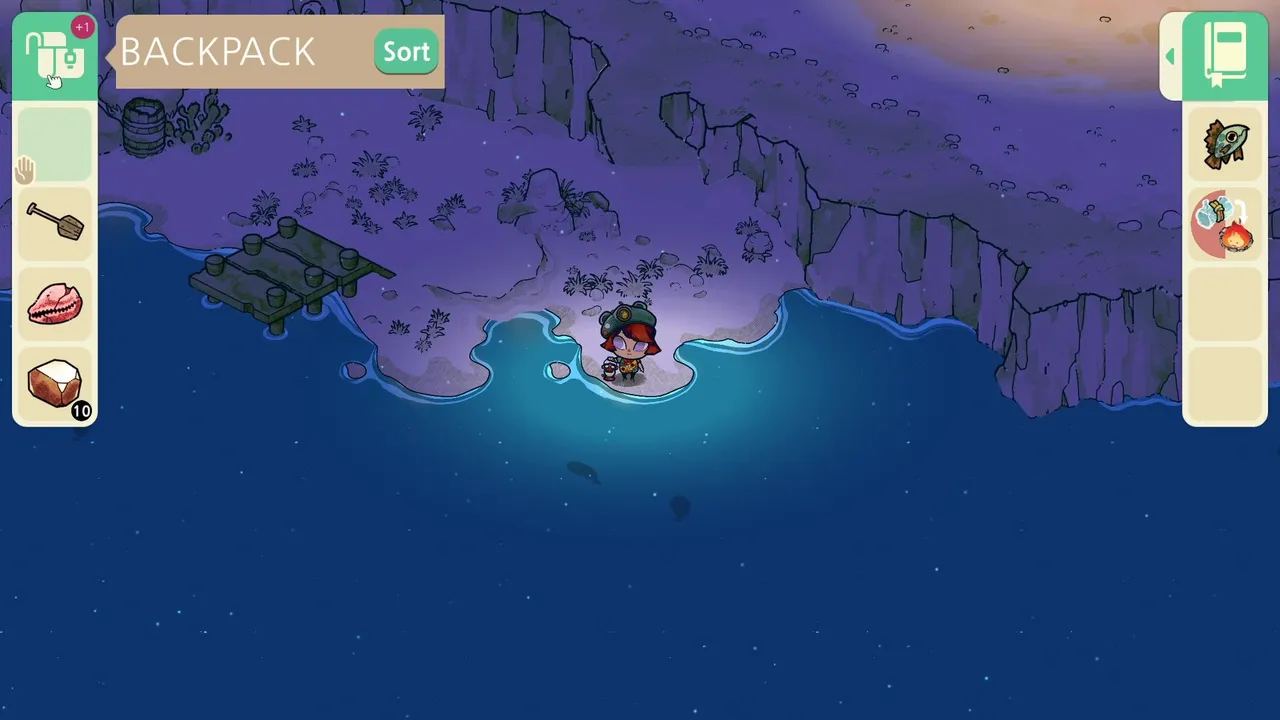The height and width of the screenshot is (720, 1280).
Task: Select the shovel in the backpack
Action: (55, 222)
